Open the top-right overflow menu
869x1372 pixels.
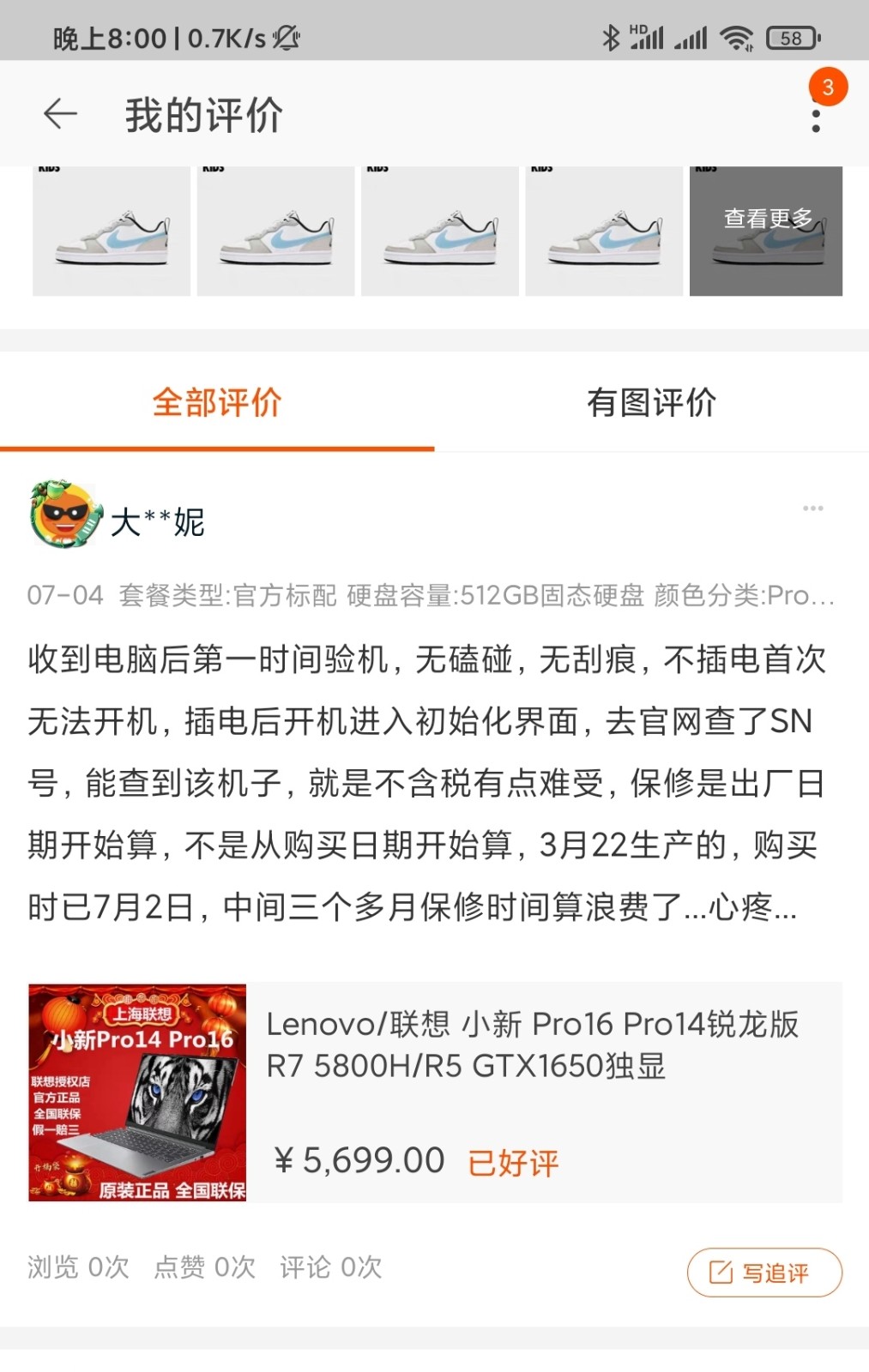pos(816,120)
